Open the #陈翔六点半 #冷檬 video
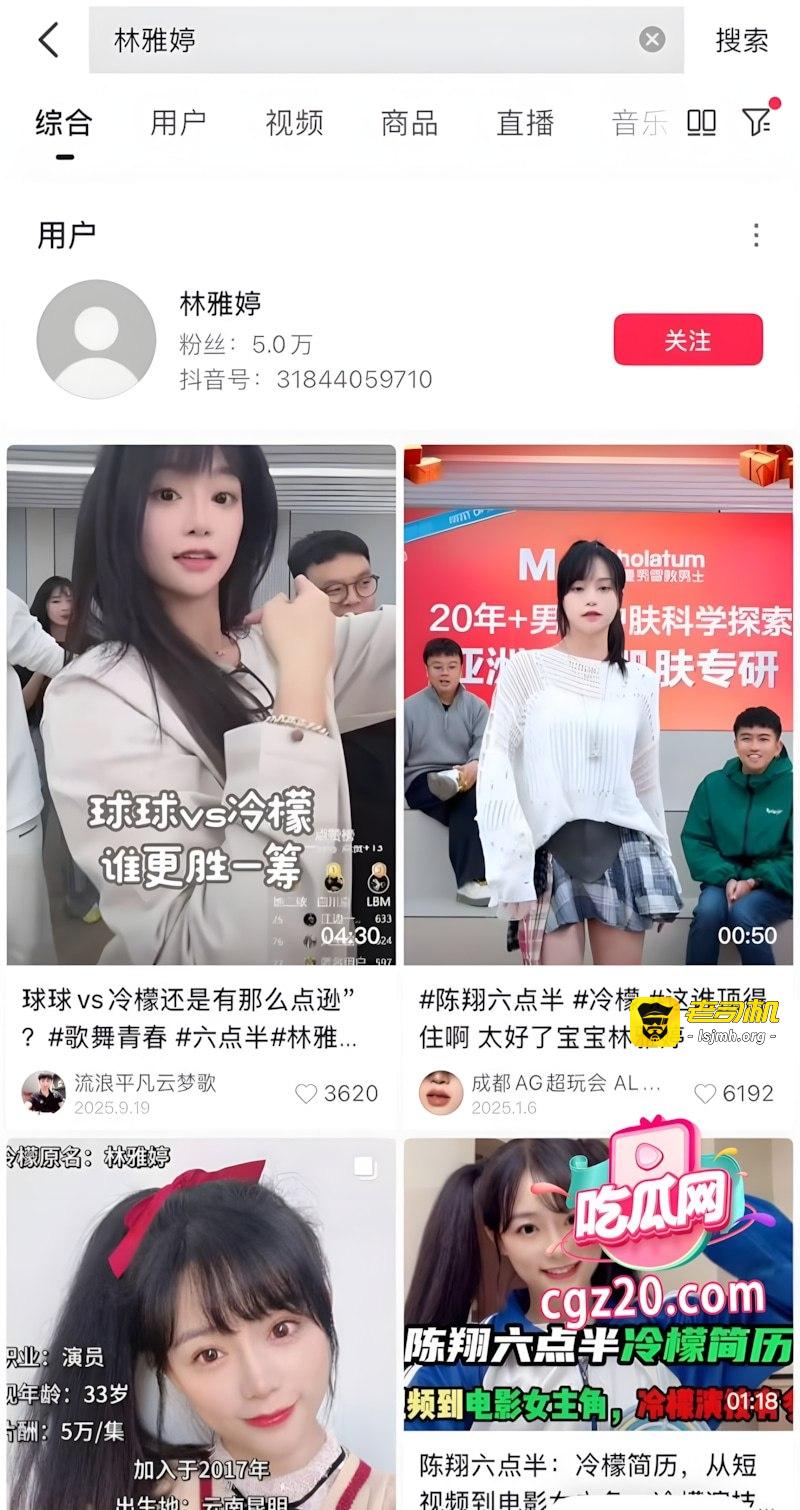Viewport: 800px width, 1510px height. point(598,705)
